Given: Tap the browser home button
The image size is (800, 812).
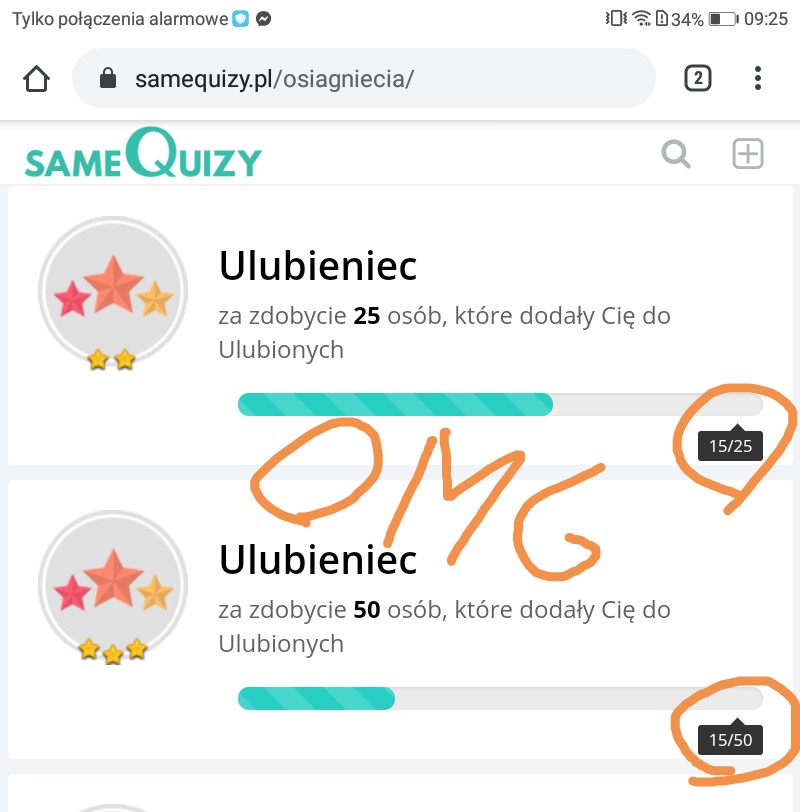Looking at the screenshot, I should (36, 79).
